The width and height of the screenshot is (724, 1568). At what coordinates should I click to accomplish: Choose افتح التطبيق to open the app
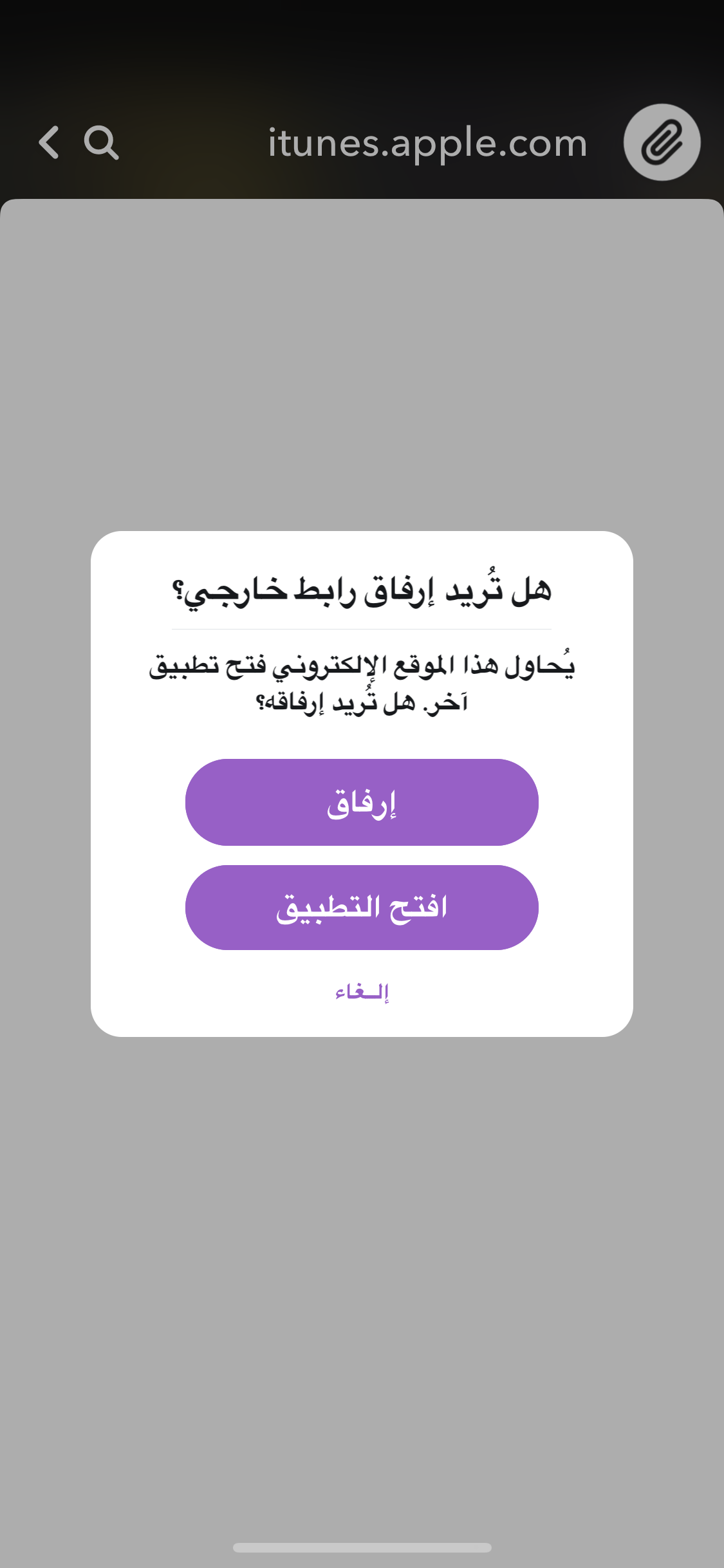click(362, 908)
